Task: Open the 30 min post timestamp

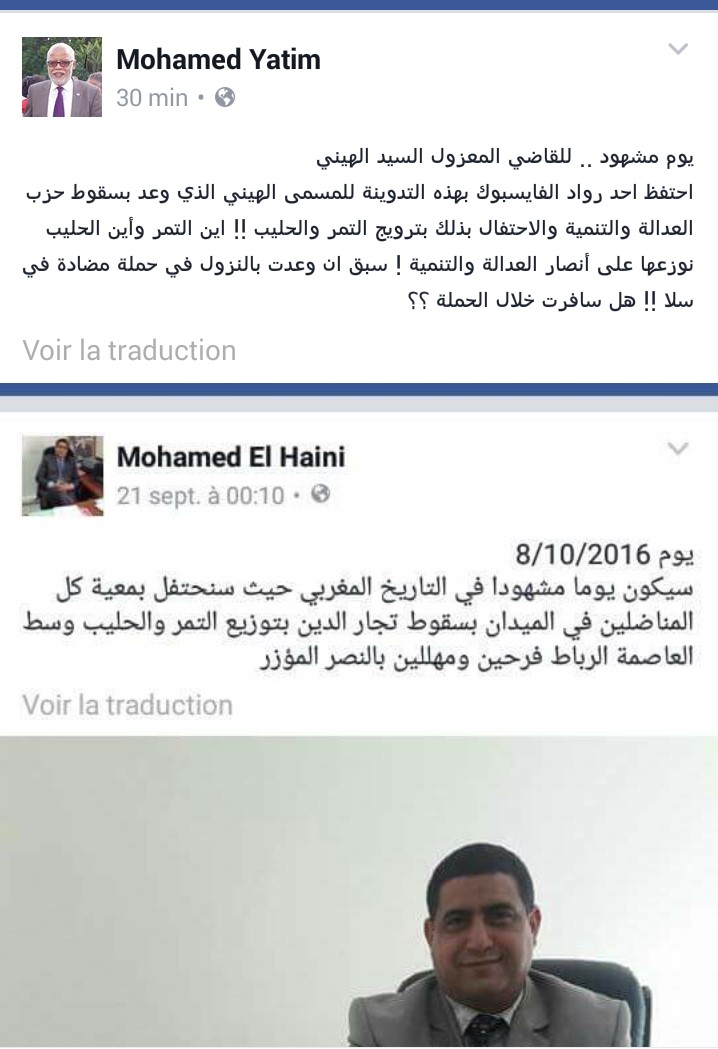Action: coord(152,97)
